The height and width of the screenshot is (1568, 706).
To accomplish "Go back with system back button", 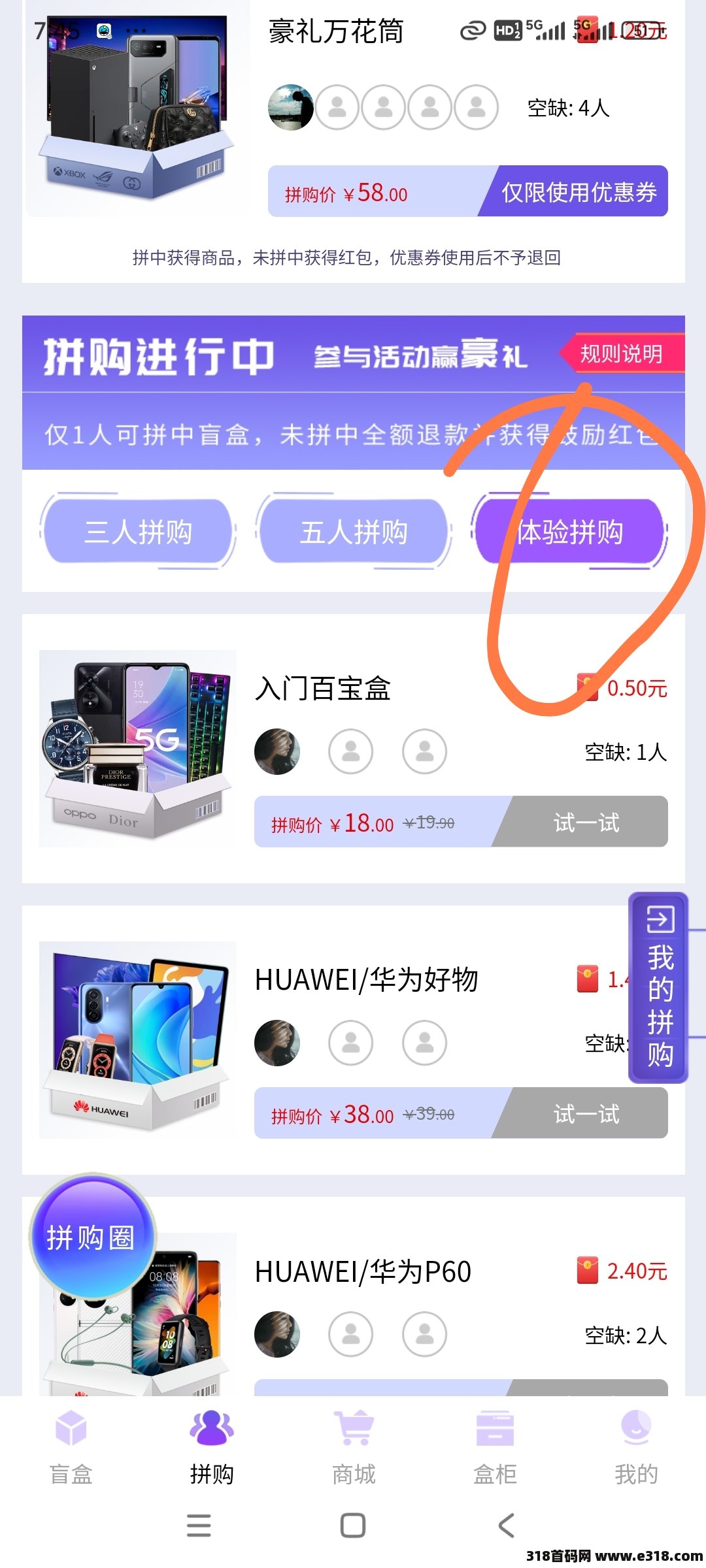I will [x=506, y=1526].
